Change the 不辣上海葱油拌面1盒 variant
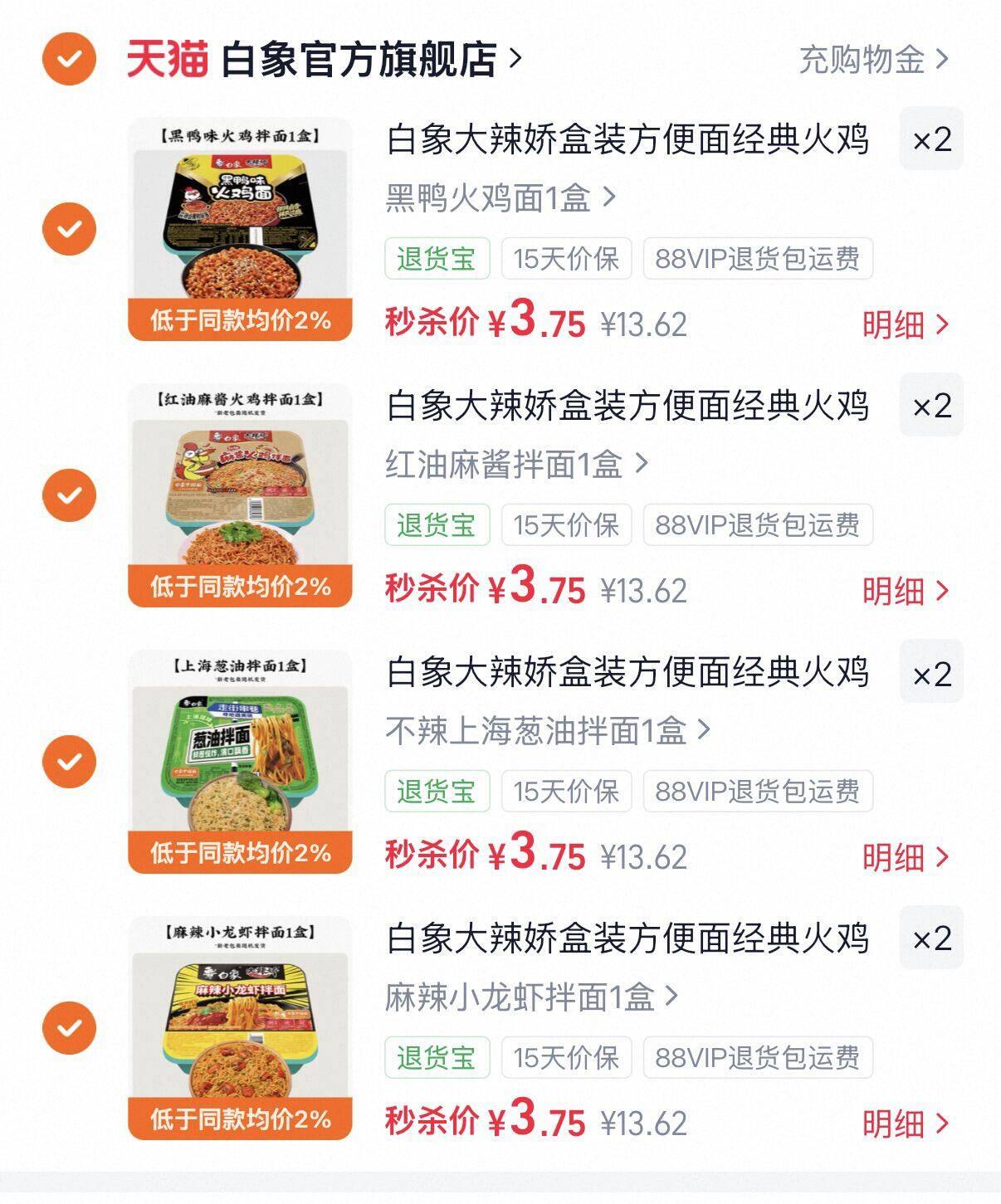 pos(548,730)
